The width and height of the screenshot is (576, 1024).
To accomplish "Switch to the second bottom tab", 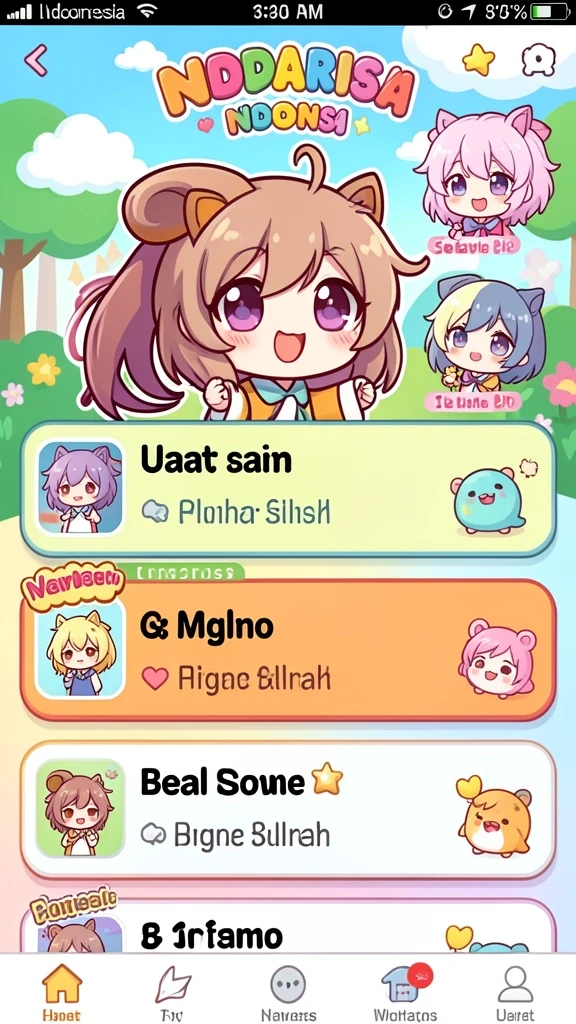I will click(172, 991).
